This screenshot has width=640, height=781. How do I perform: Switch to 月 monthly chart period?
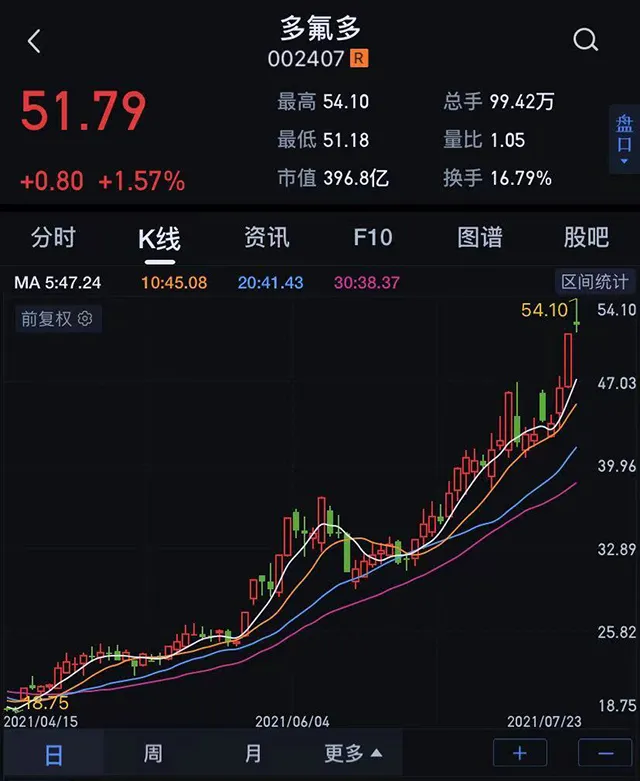point(253,754)
